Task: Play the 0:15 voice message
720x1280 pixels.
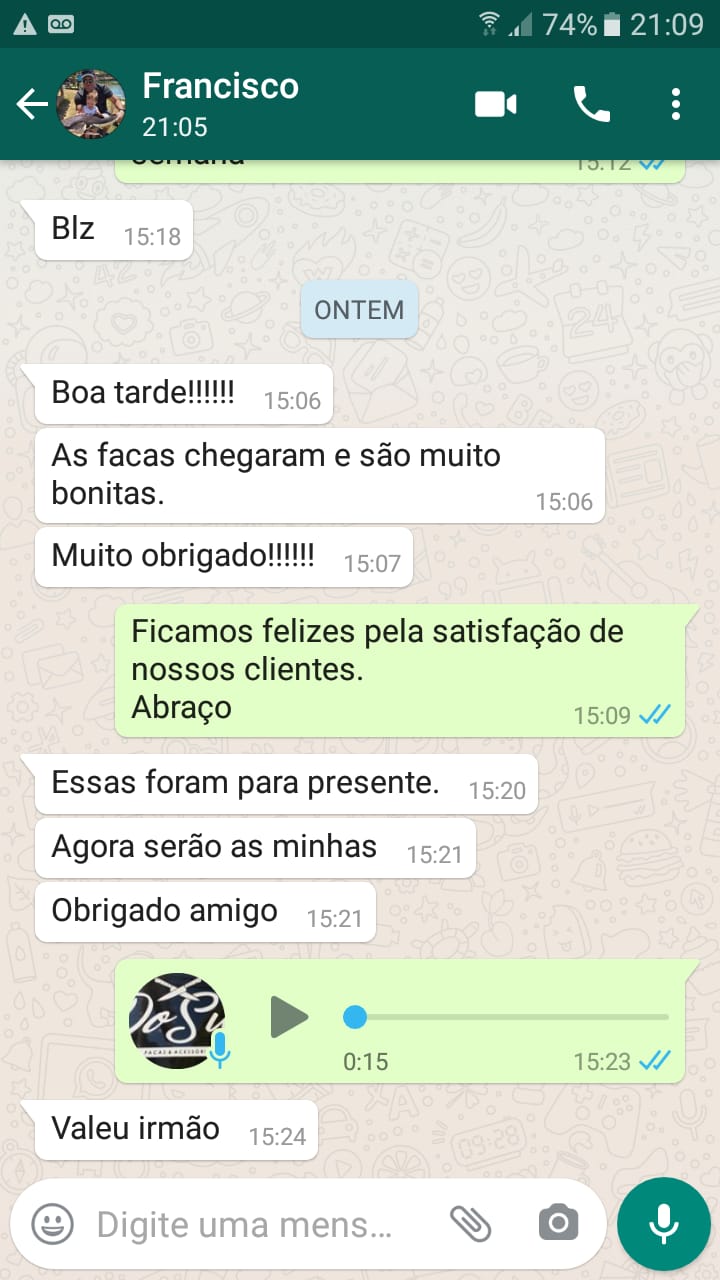Action: pyautogui.click(x=289, y=1018)
